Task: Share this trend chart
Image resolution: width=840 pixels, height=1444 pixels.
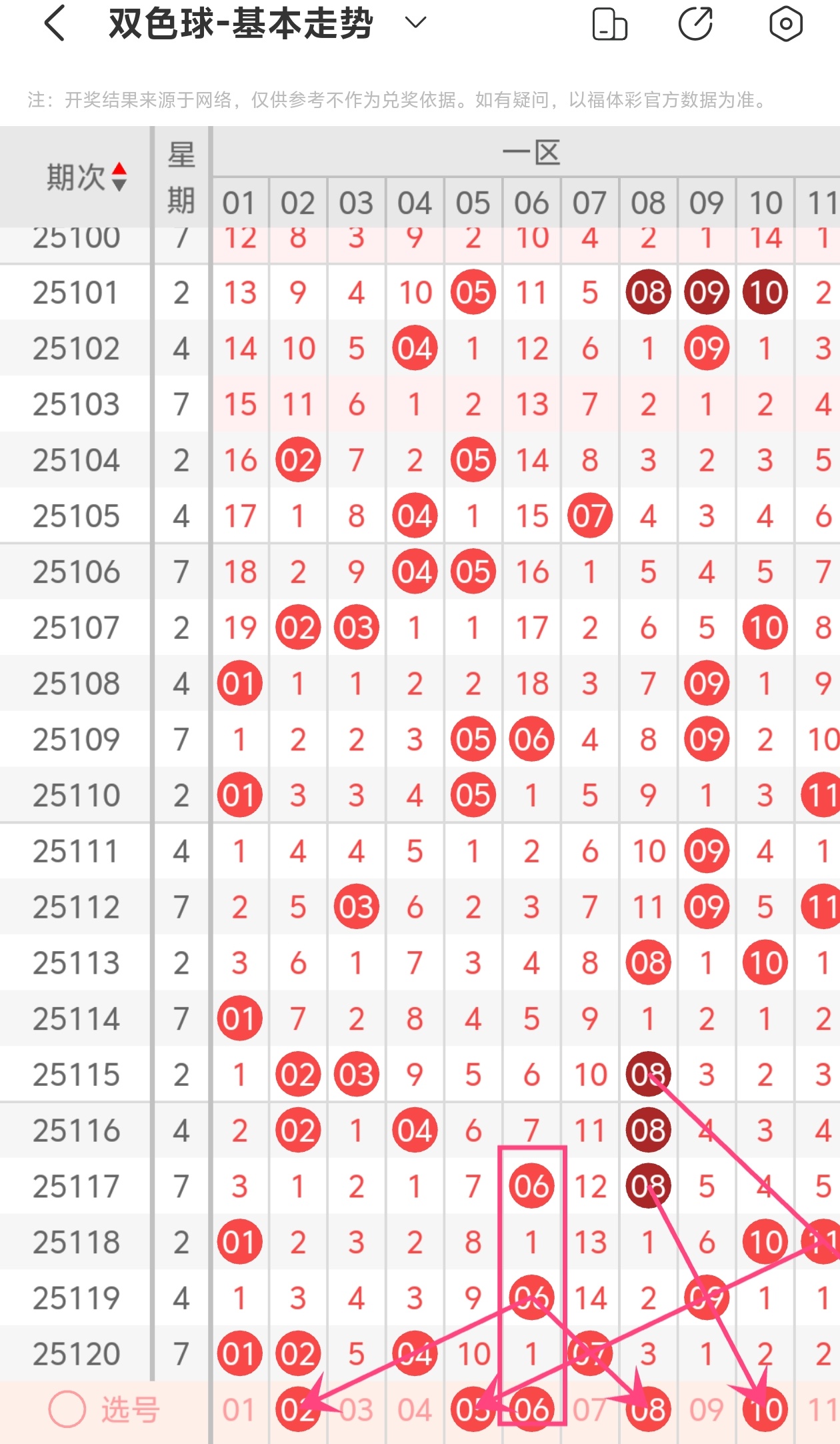Action: click(x=696, y=24)
